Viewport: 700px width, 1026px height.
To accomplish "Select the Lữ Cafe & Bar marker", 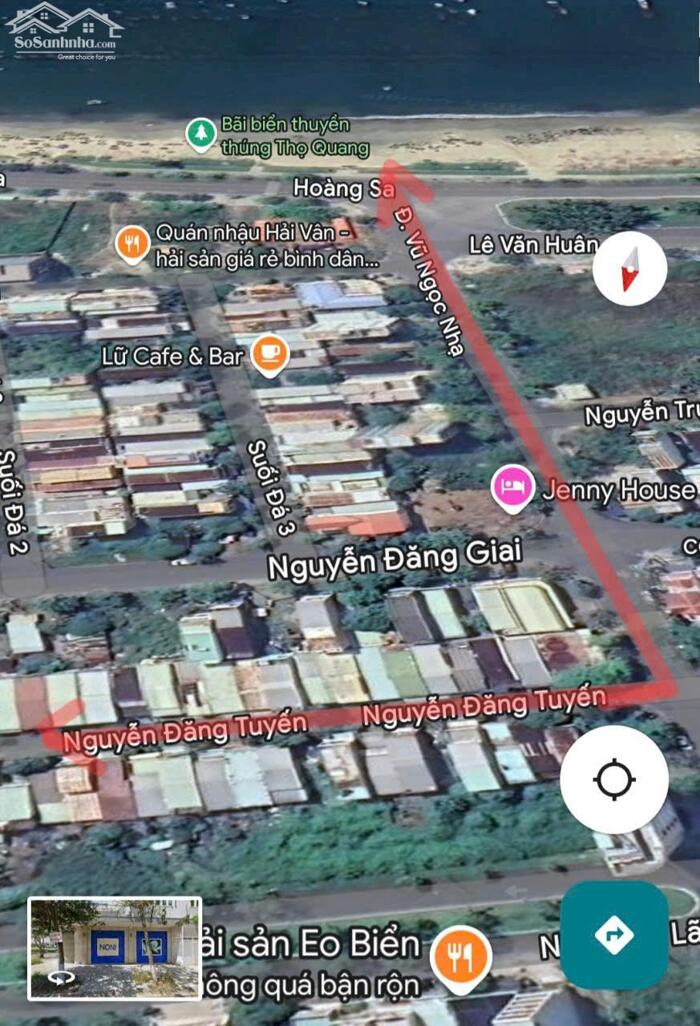I will (269, 354).
